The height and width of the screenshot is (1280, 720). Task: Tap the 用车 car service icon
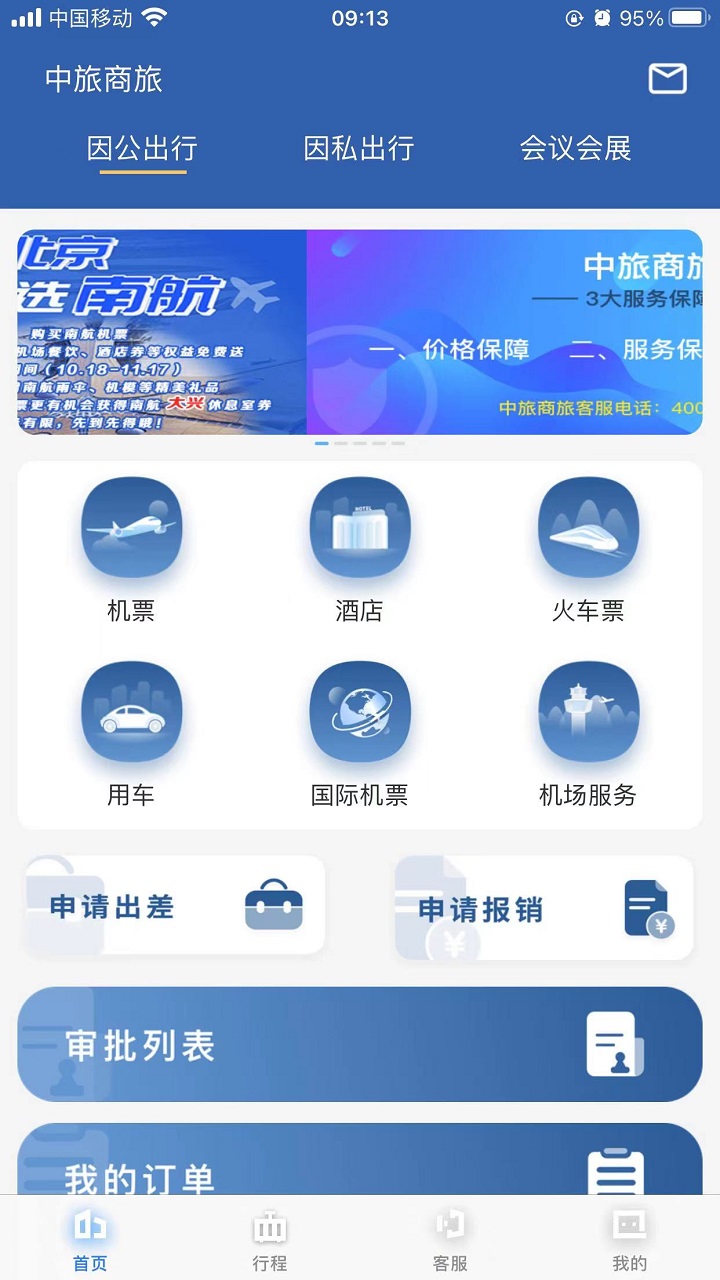(x=131, y=711)
